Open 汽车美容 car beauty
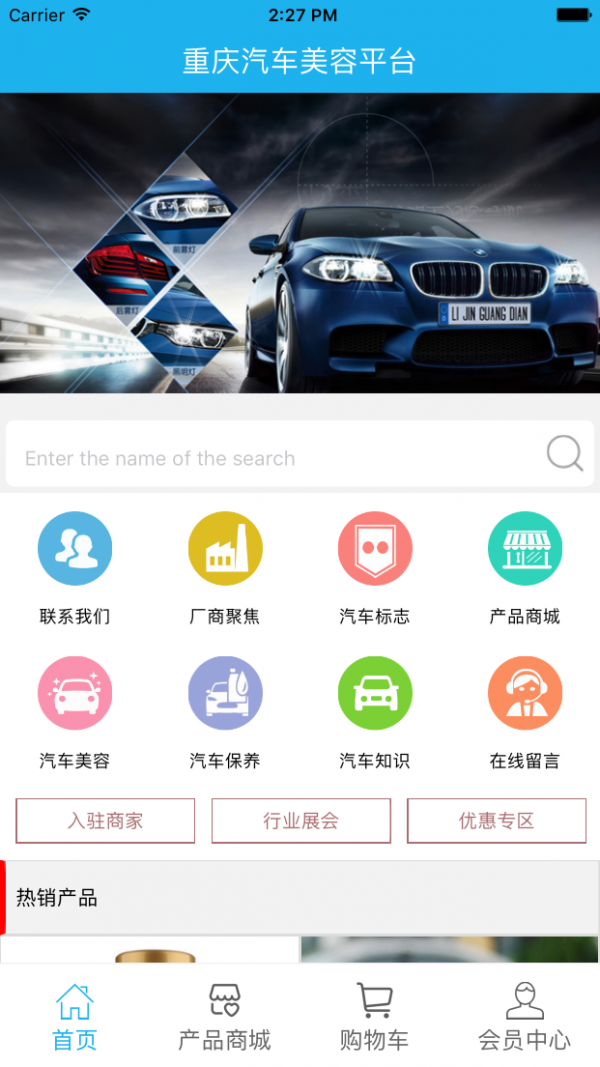The width and height of the screenshot is (600, 1067). point(75,693)
